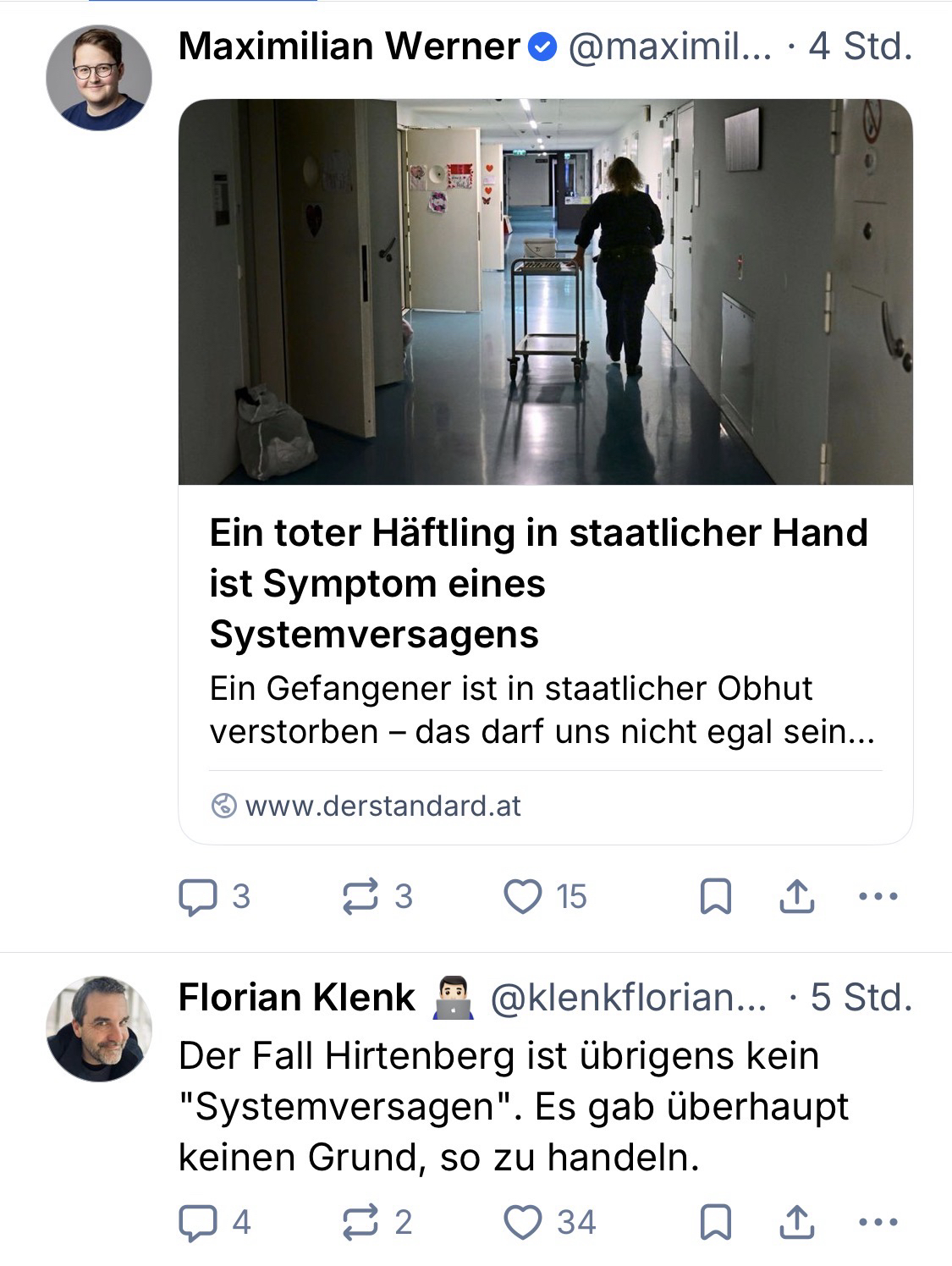This screenshot has width=952, height=1266.
Task: Like Florian Klenk's Hirtenberg post
Action: tap(522, 1223)
